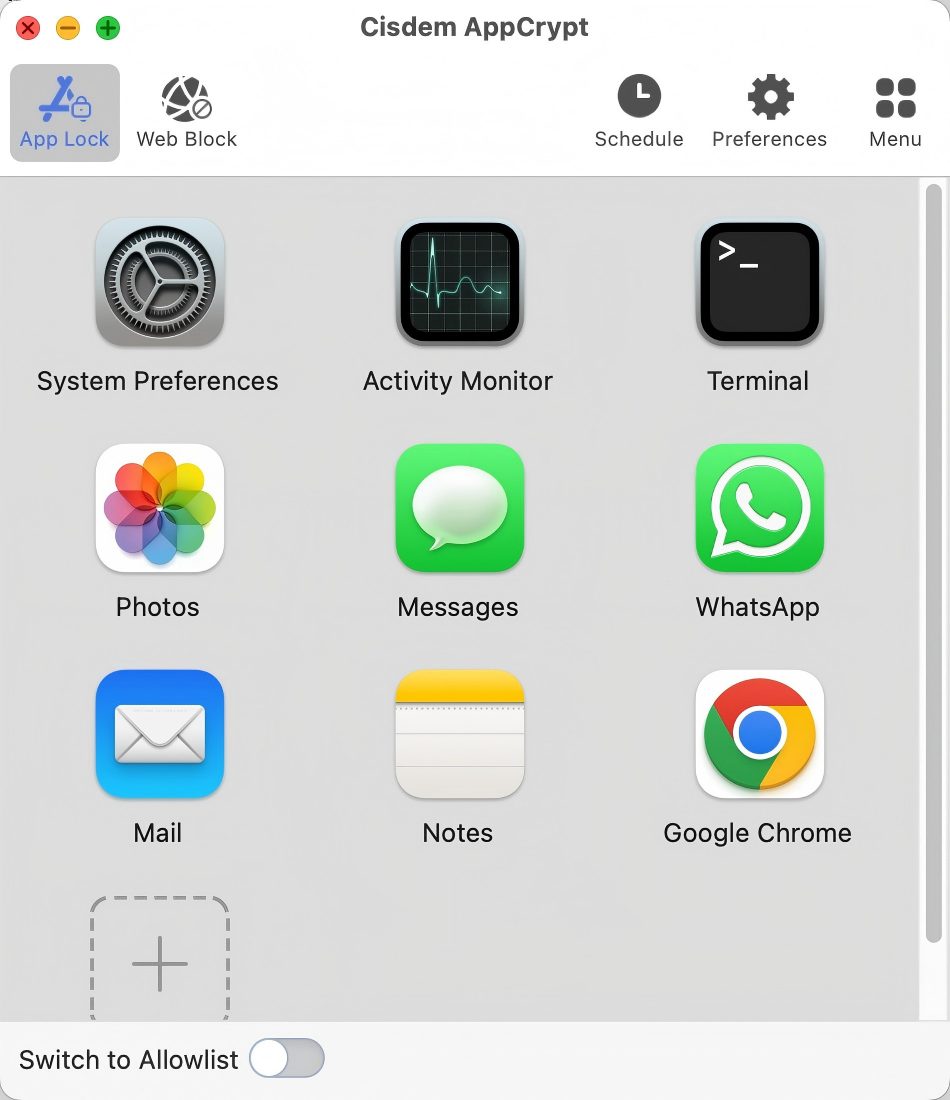950x1100 pixels.
Task: Select the App Lock tab
Action: [65, 113]
